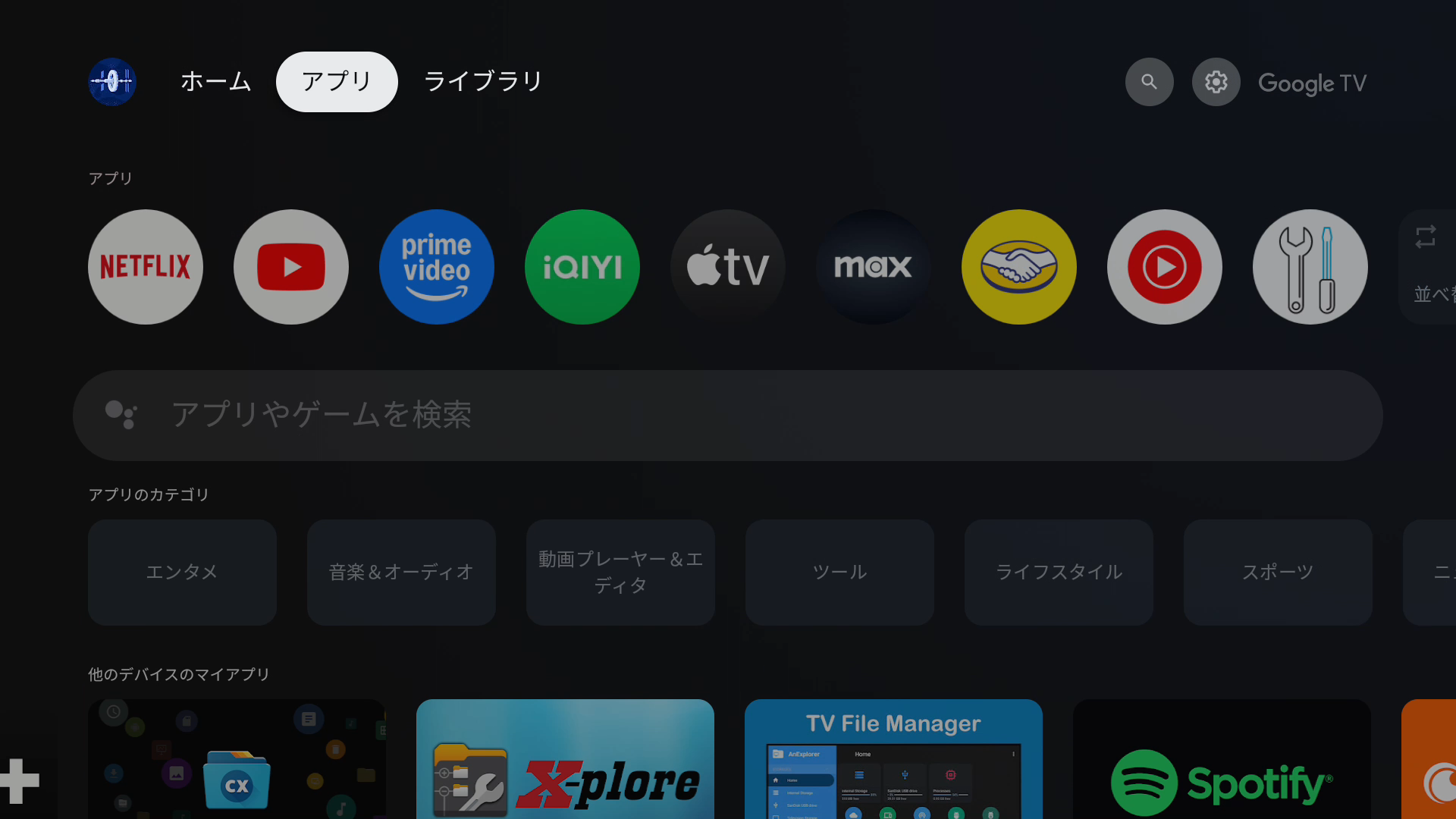
Task: Open the Max app
Action: (874, 267)
